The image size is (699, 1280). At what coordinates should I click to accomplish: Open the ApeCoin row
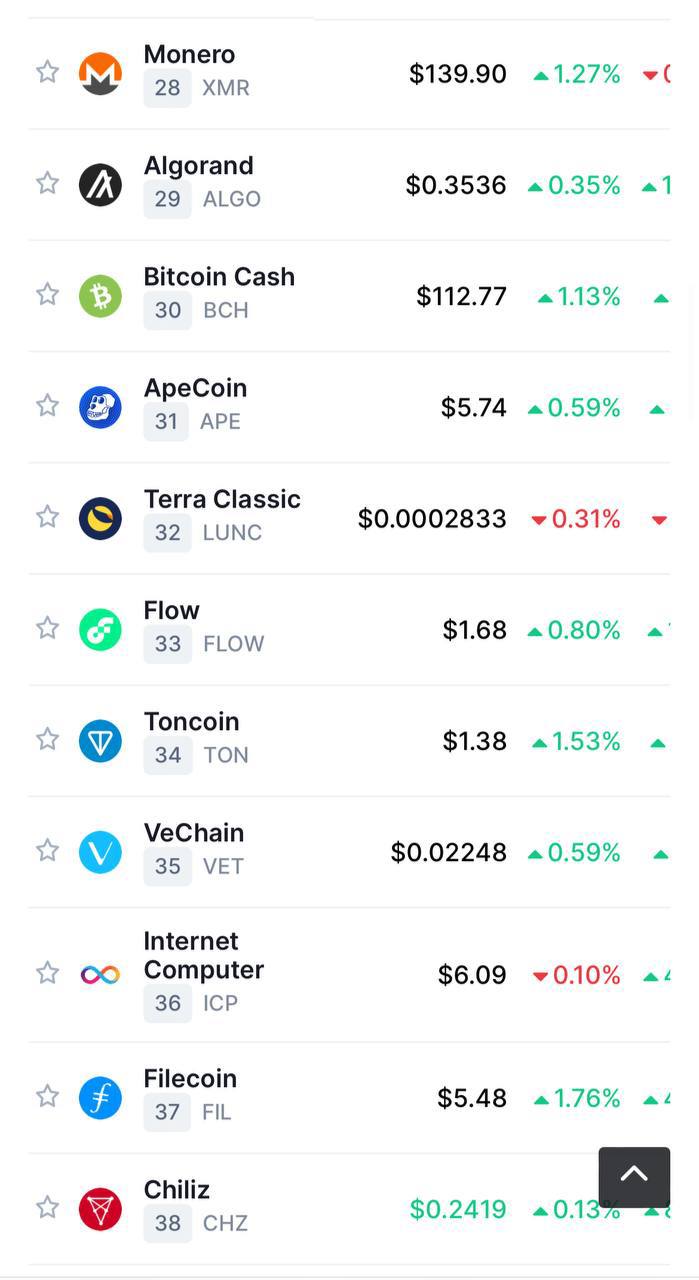click(195, 388)
